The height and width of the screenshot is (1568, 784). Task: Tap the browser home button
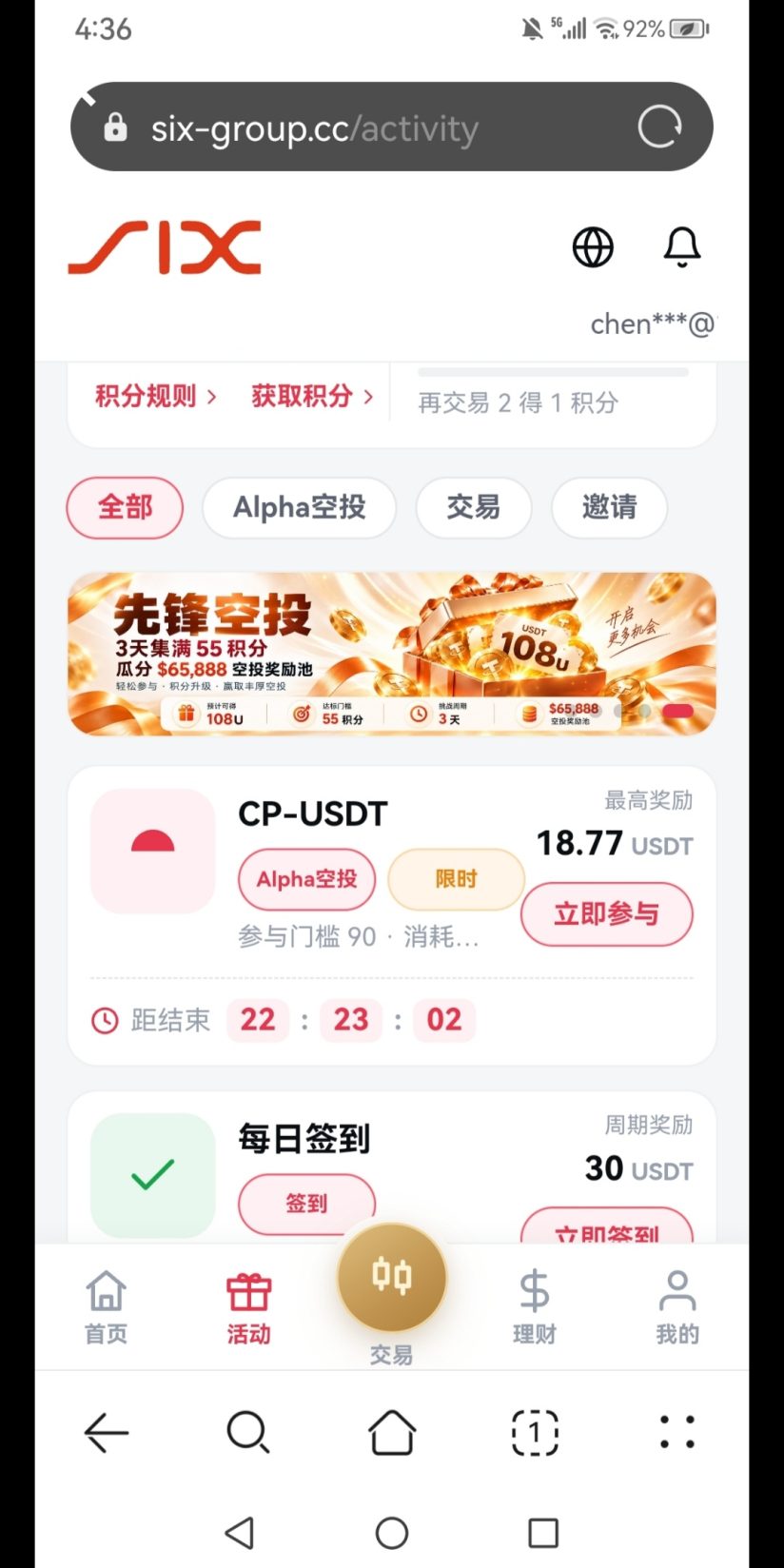(392, 1432)
